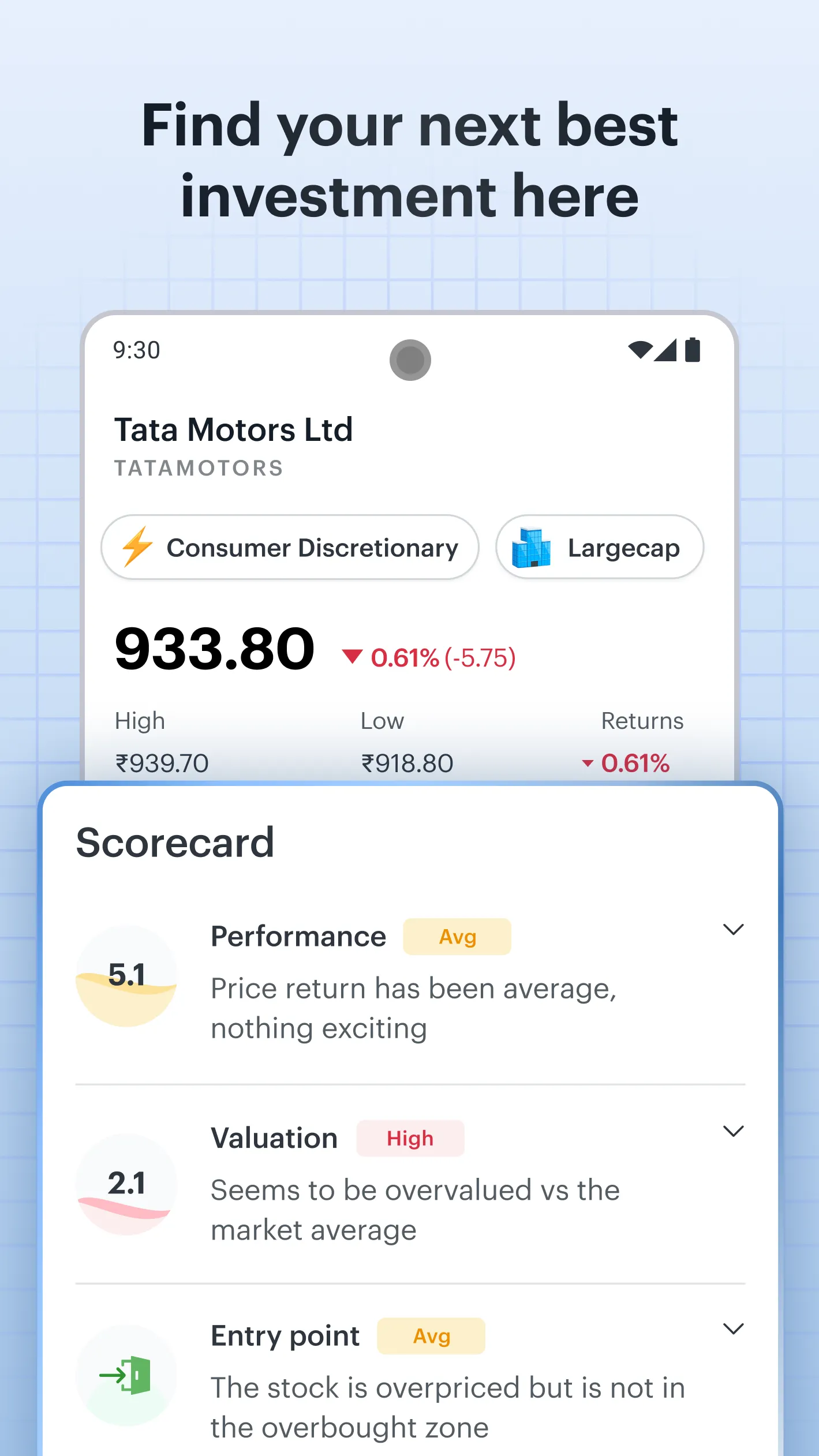Tap the TATAMOTORS ticker symbol
The image size is (819, 1456).
click(199, 468)
